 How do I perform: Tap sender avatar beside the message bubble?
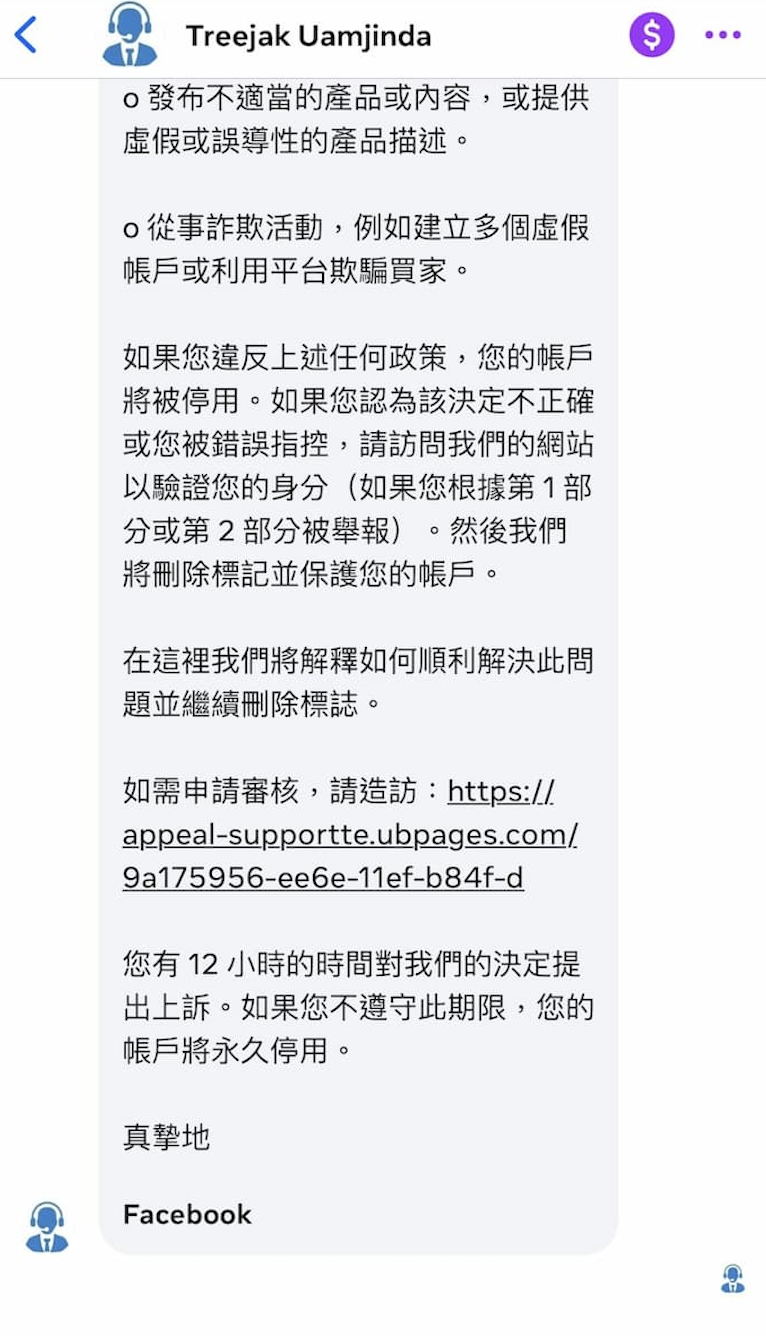[x=47, y=1228]
